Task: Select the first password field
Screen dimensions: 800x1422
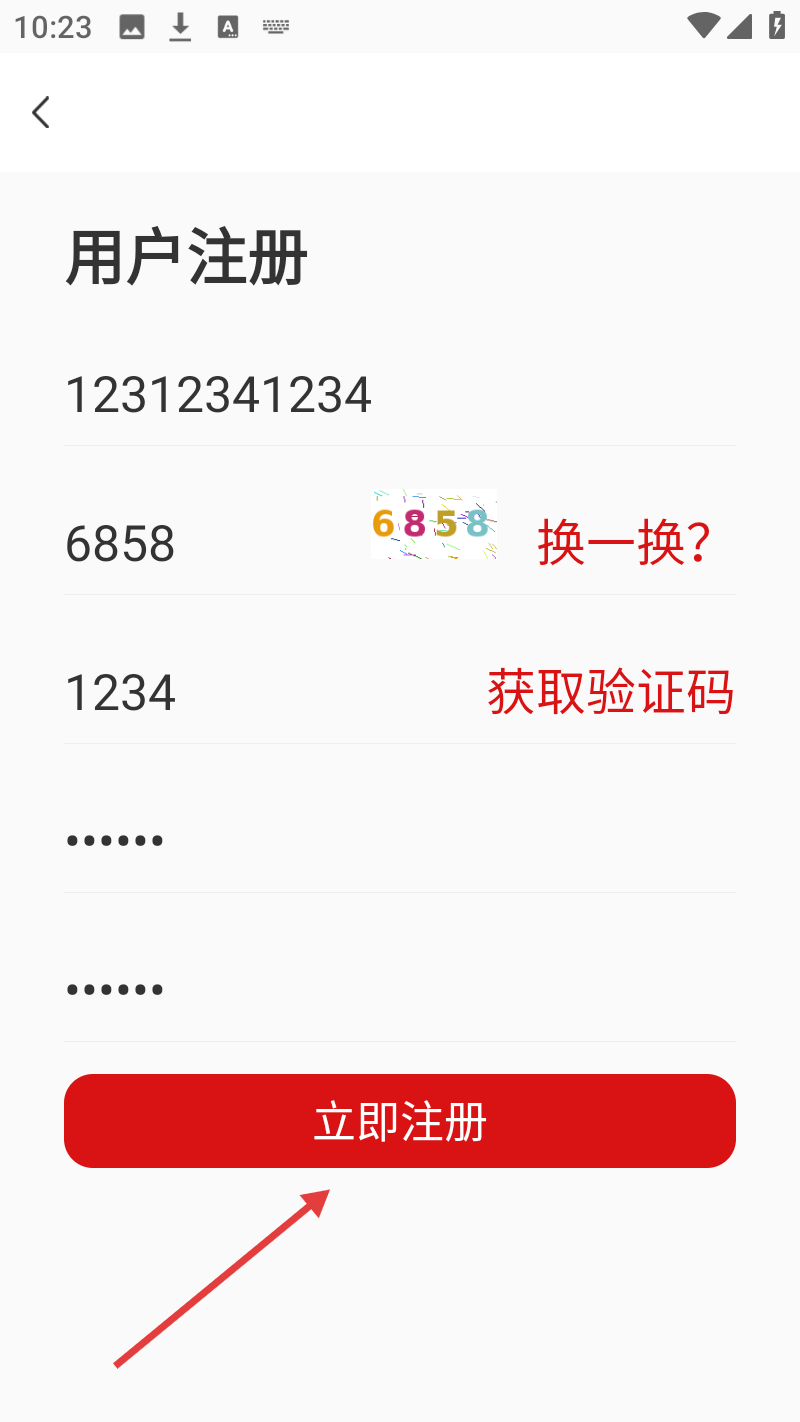Action: [400, 840]
